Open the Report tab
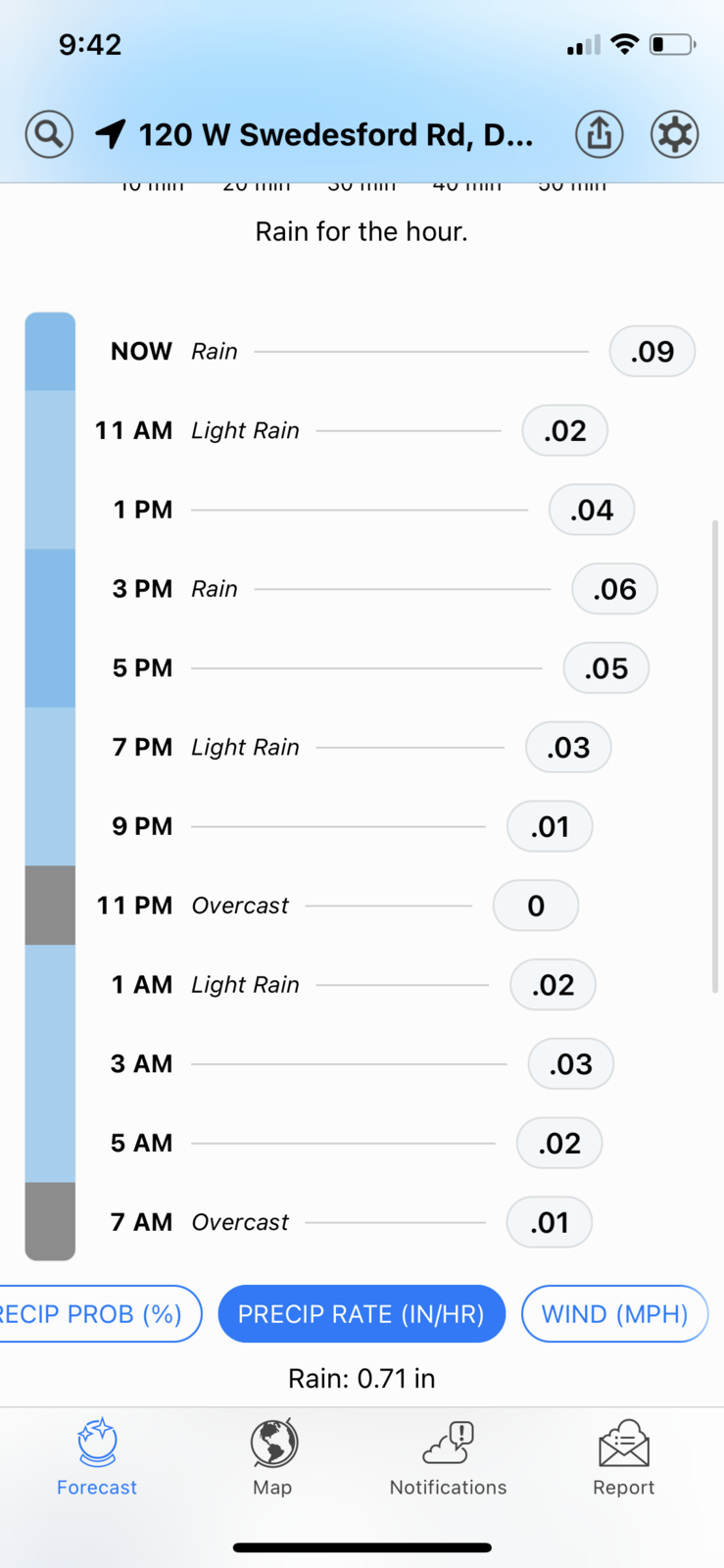The width and height of the screenshot is (724, 1568). (623, 1457)
